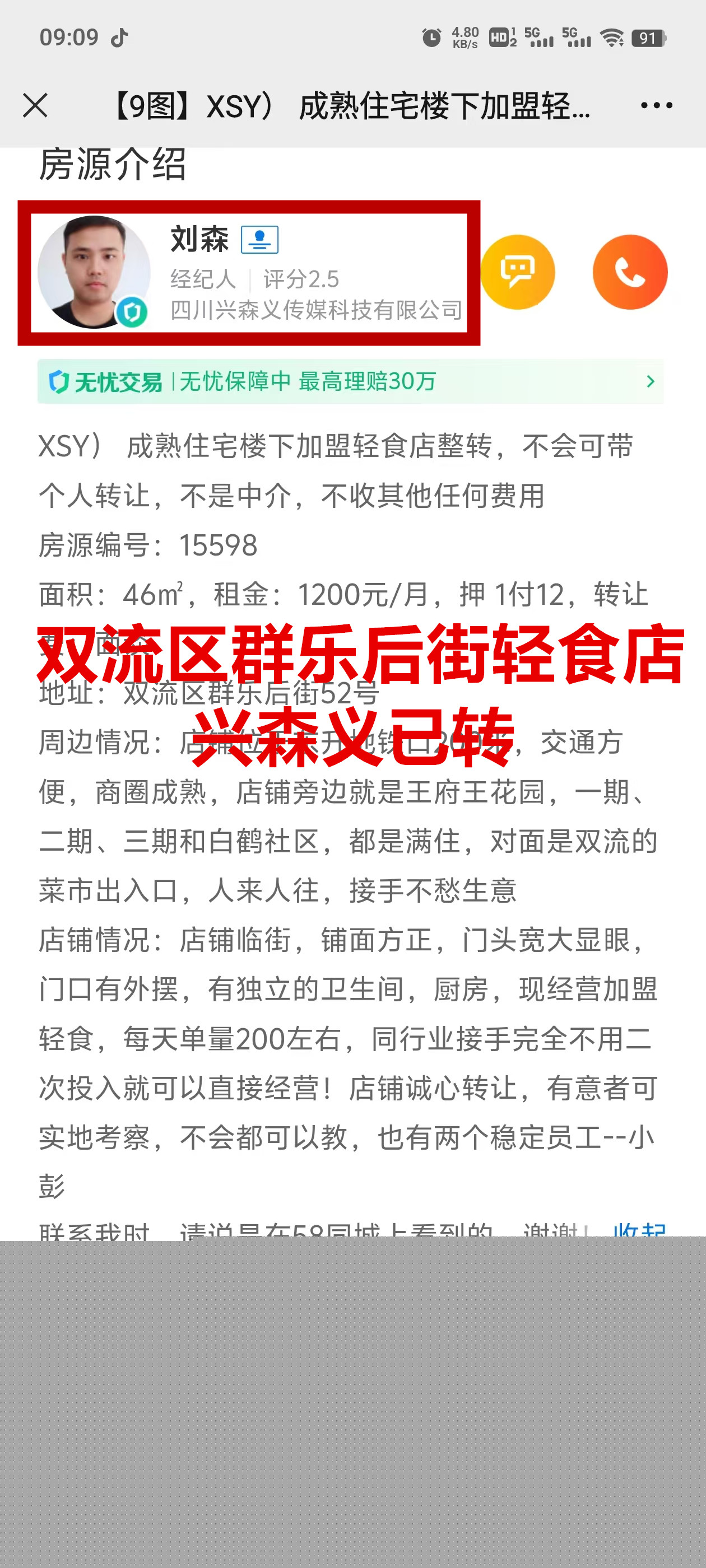Collapse the description with 收起
This screenshot has width=706, height=1568.
point(639,1229)
